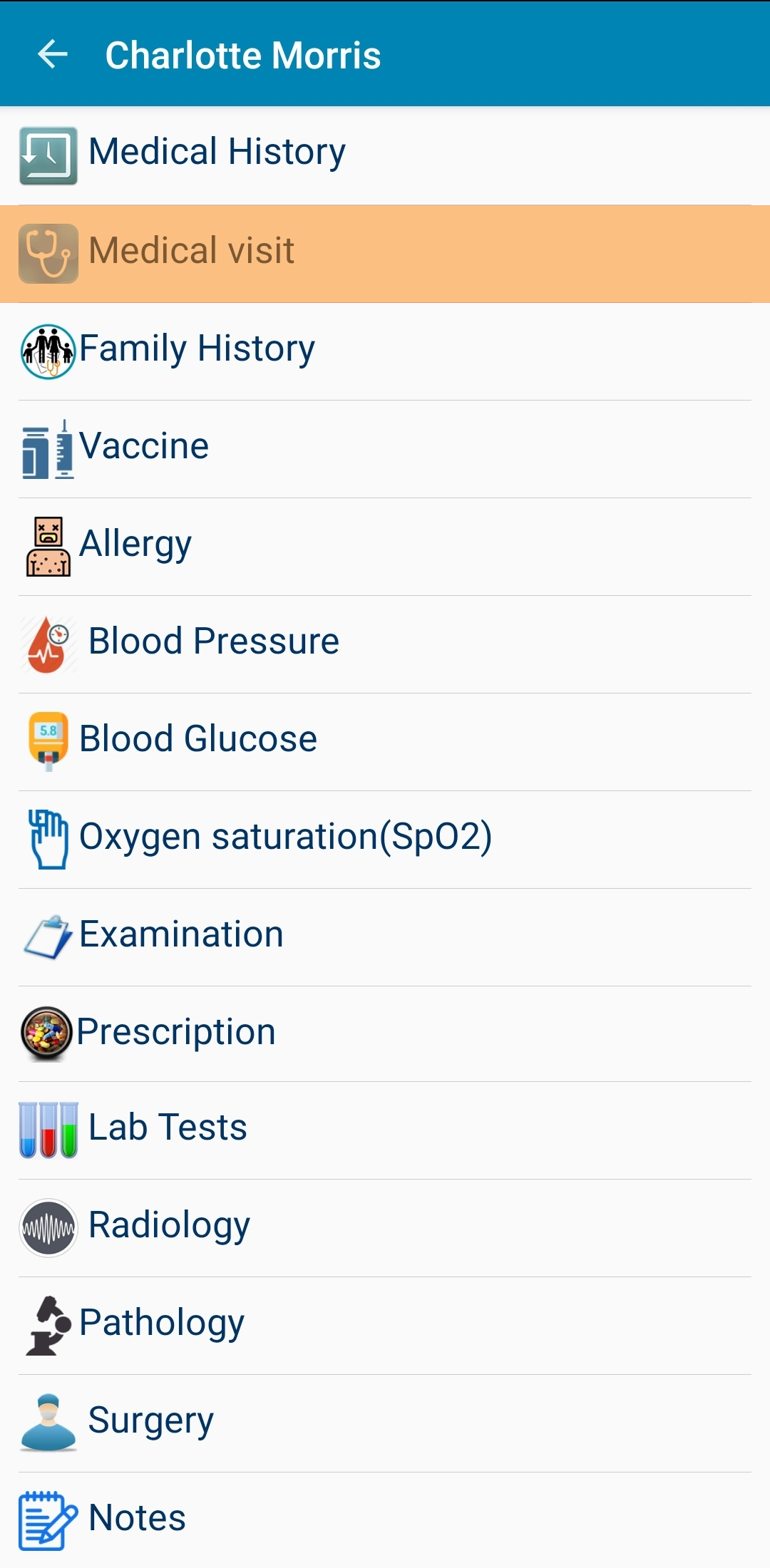Open the Surgery section
Screen dimensions: 770x1568
[385, 1423]
